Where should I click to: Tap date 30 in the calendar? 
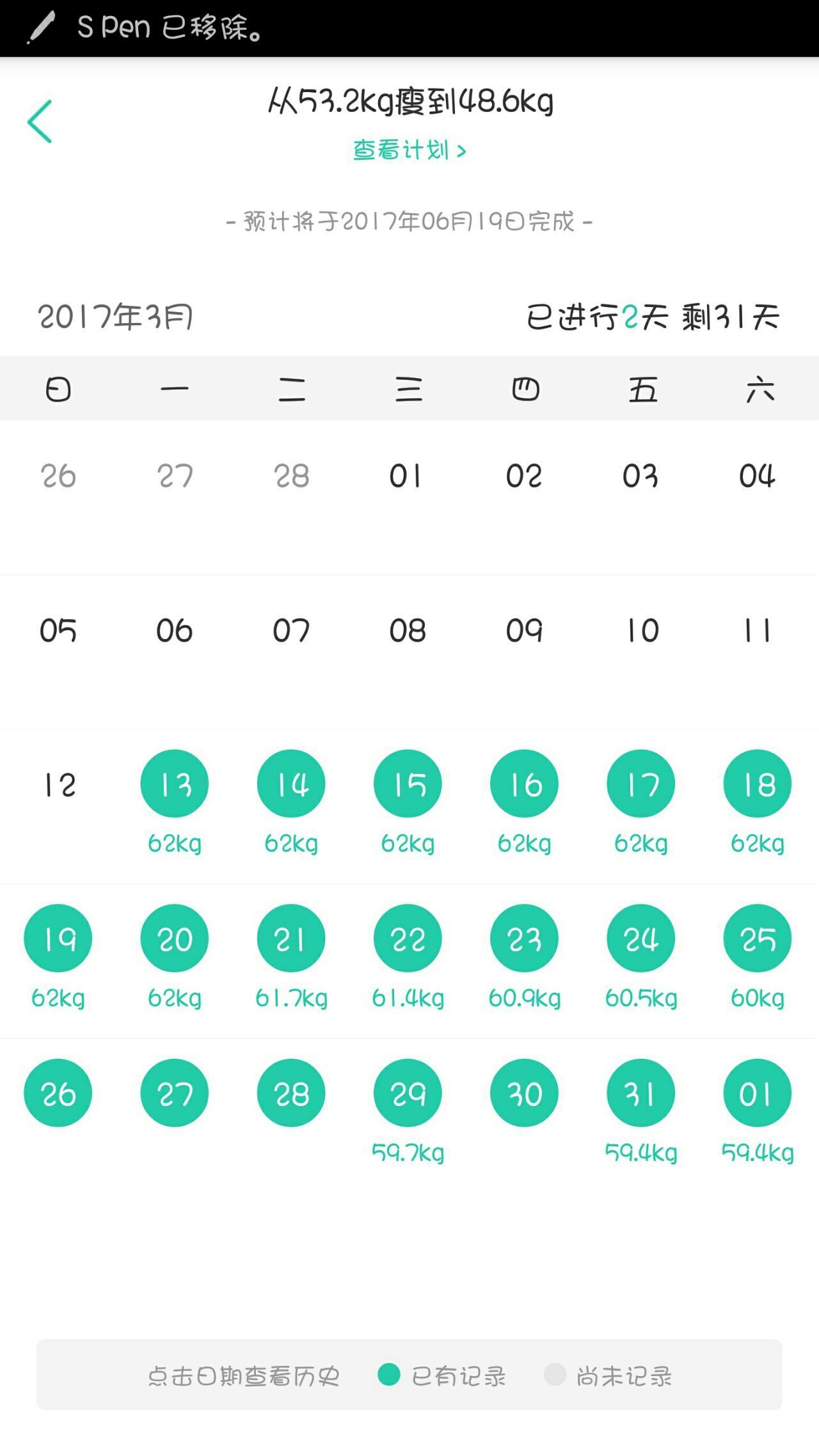click(525, 1093)
